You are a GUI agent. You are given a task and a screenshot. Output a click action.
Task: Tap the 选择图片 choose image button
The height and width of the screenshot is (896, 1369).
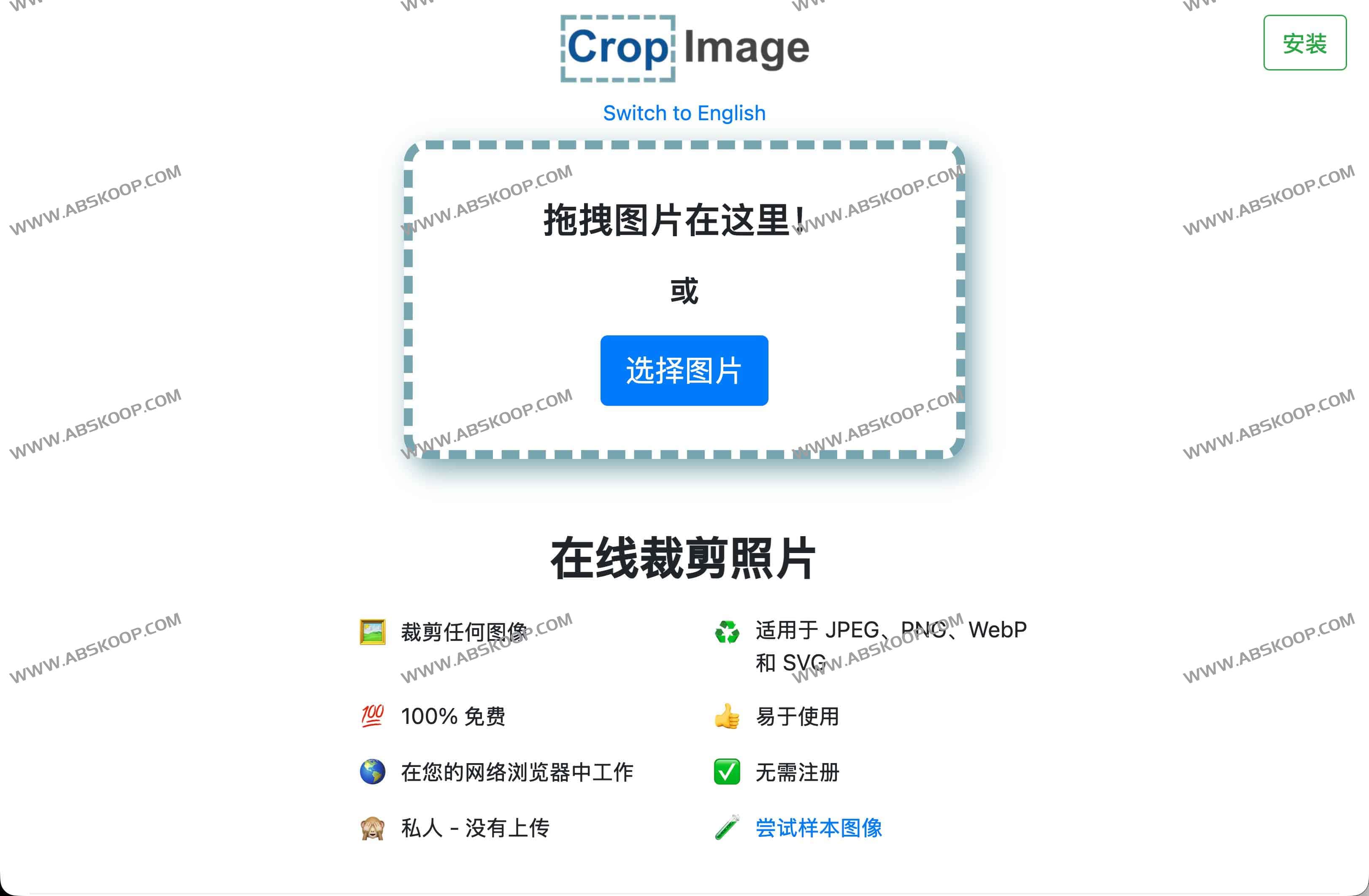click(x=684, y=370)
